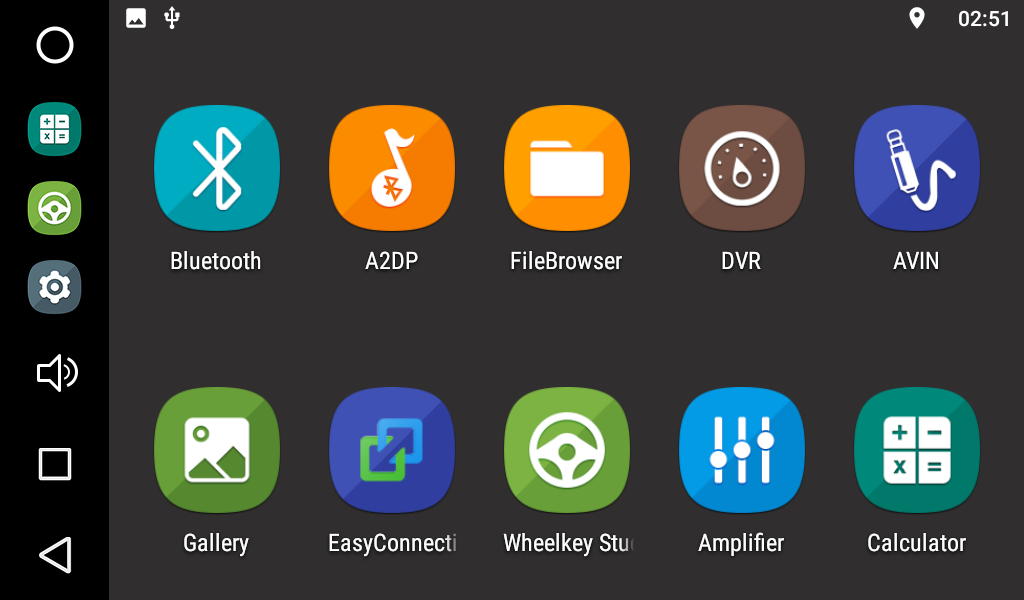The height and width of the screenshot is (600, 1024).
Task: Open the DVR app
Action: point(741,168)
